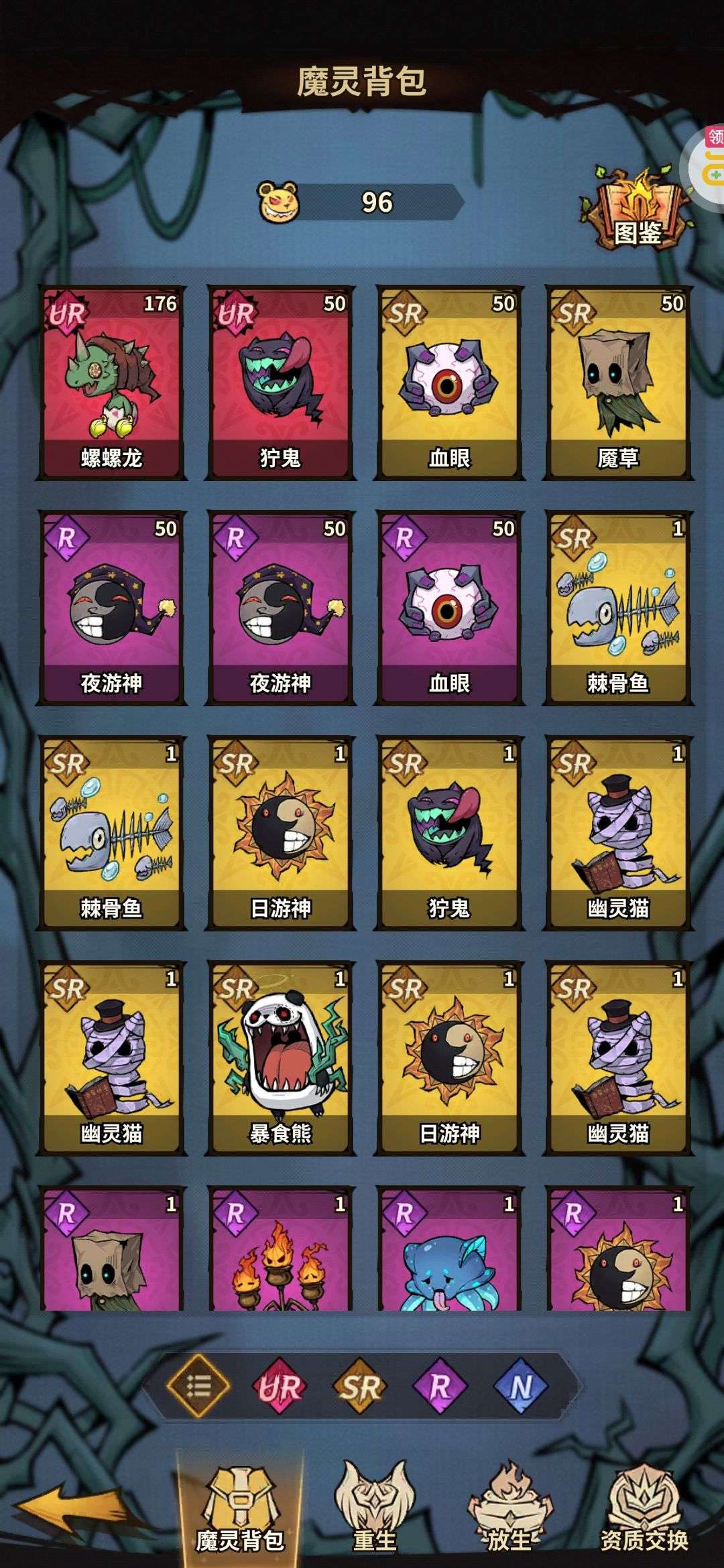The image size is (724, 1568).
Task: Filter cards by R rarity
Action: [440, 1386]
